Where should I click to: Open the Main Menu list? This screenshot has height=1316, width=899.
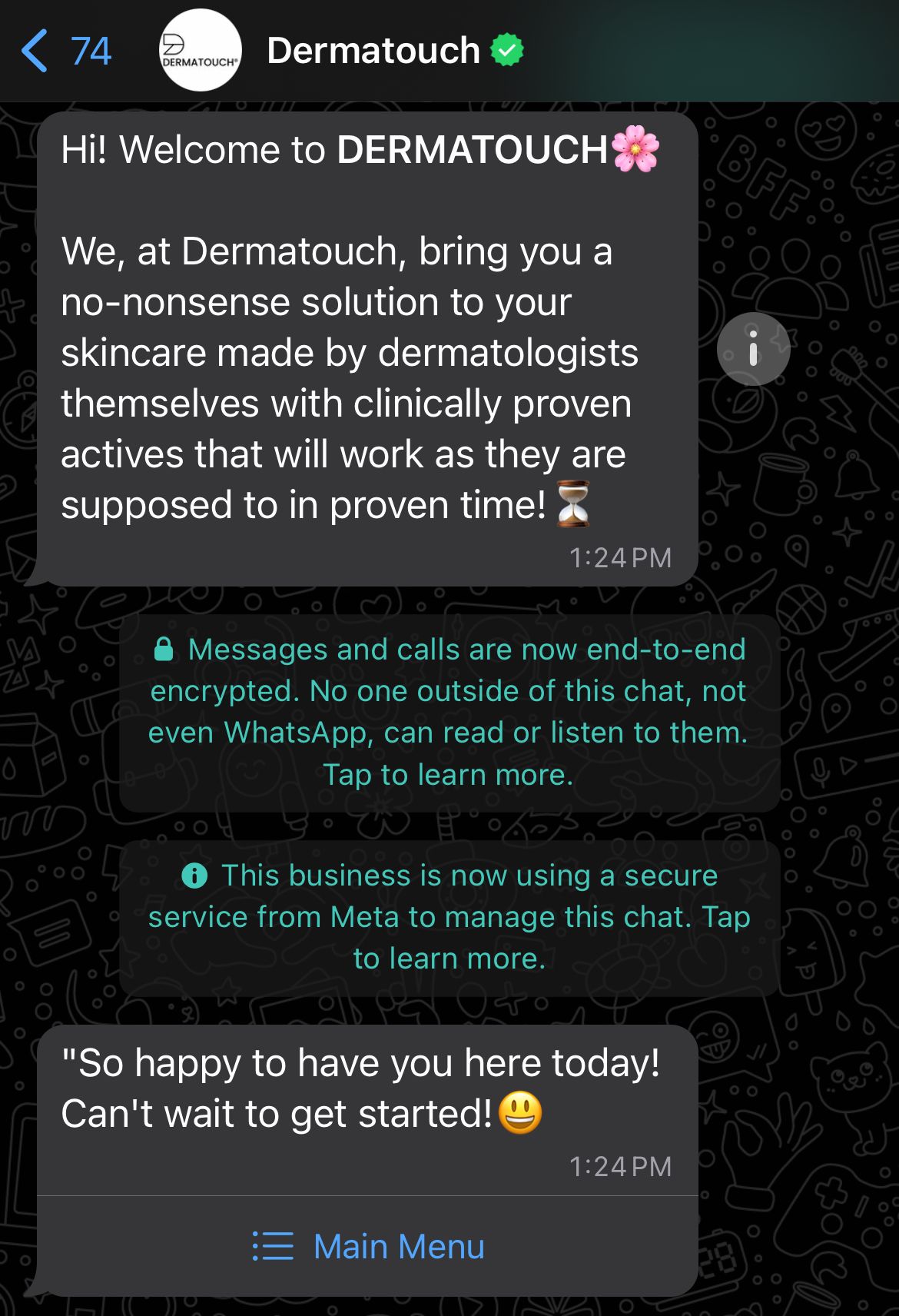pos(369,1246)
